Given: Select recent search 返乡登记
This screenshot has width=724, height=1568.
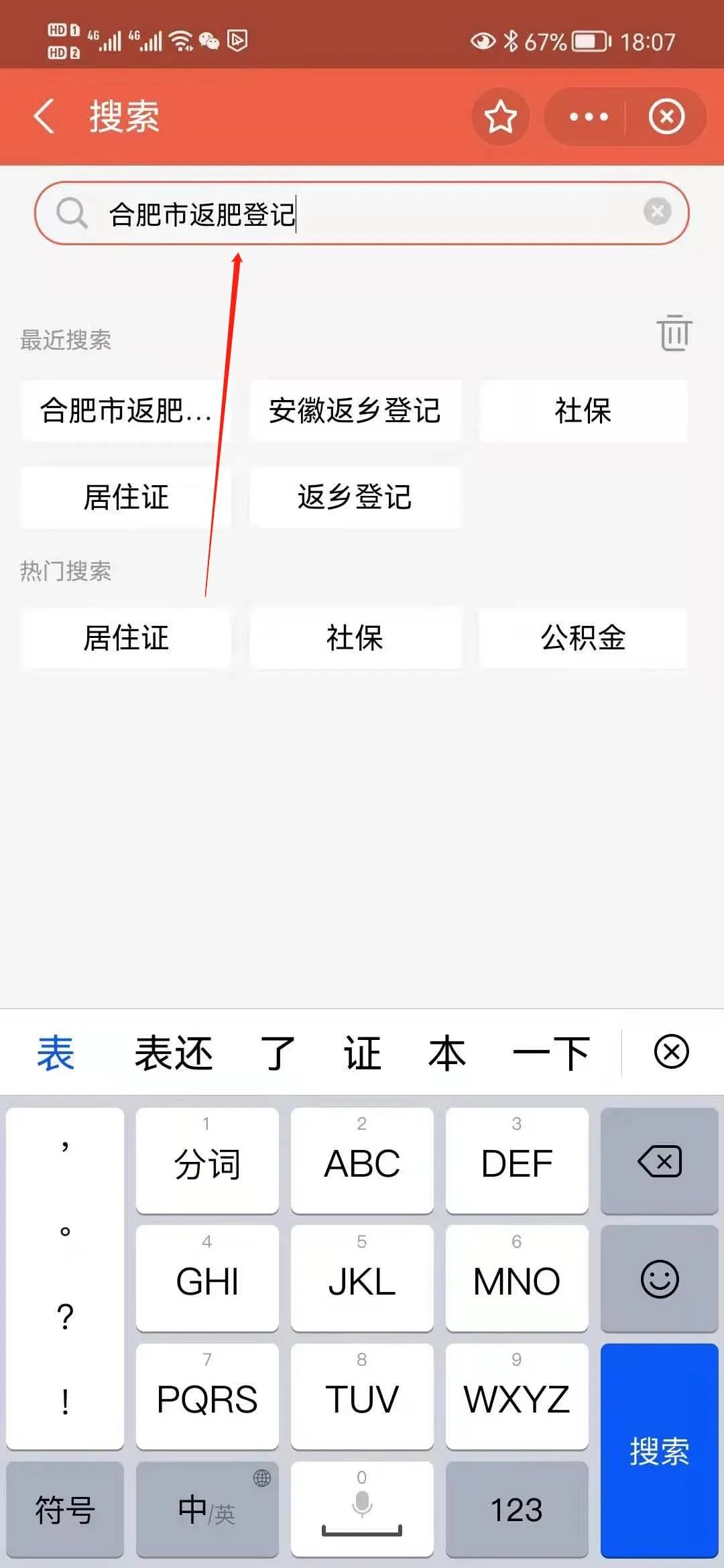Looking at the screenshot, I should (x=355, y=497).
